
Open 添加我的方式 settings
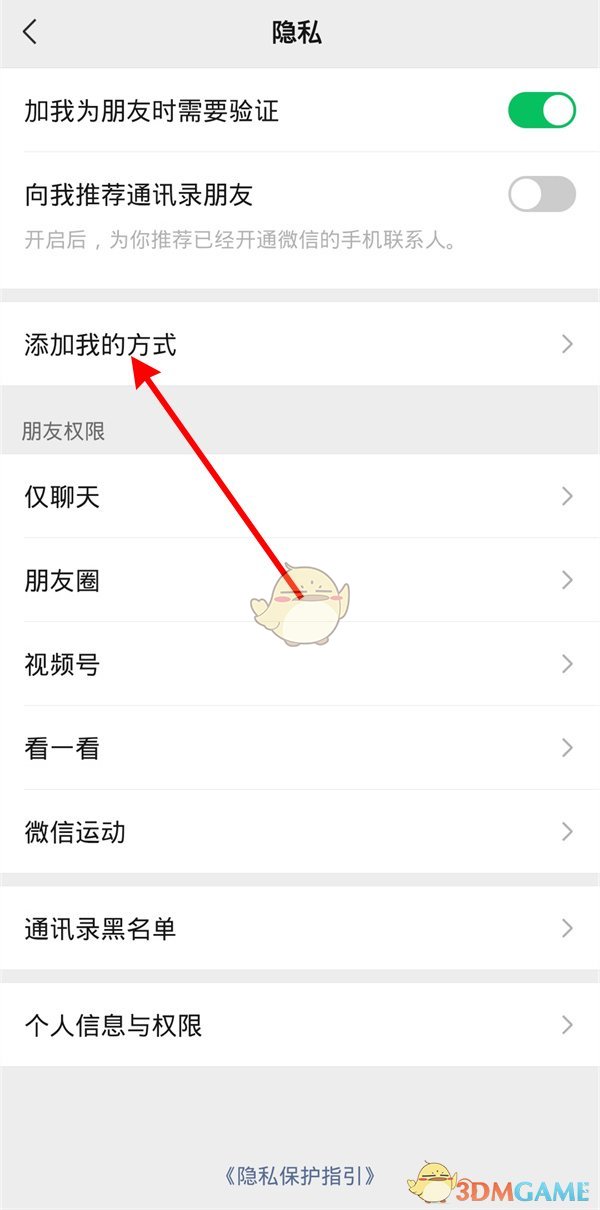300,345
